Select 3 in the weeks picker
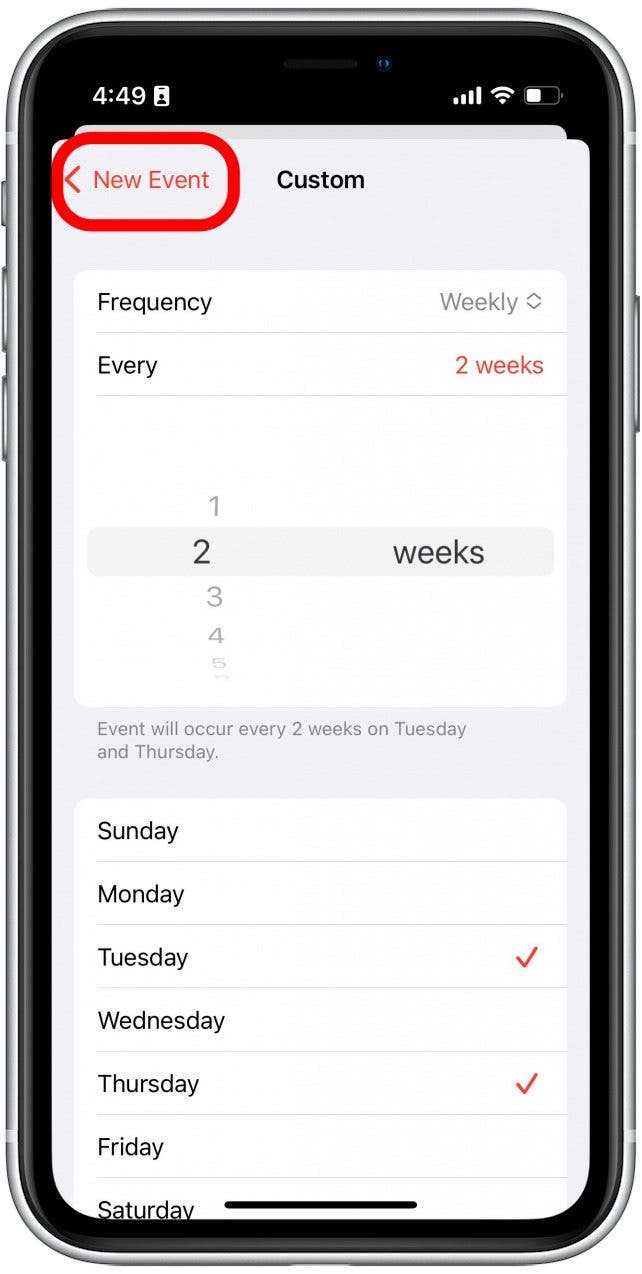This screenshot has width=642, height=1274. click(214, 597)
